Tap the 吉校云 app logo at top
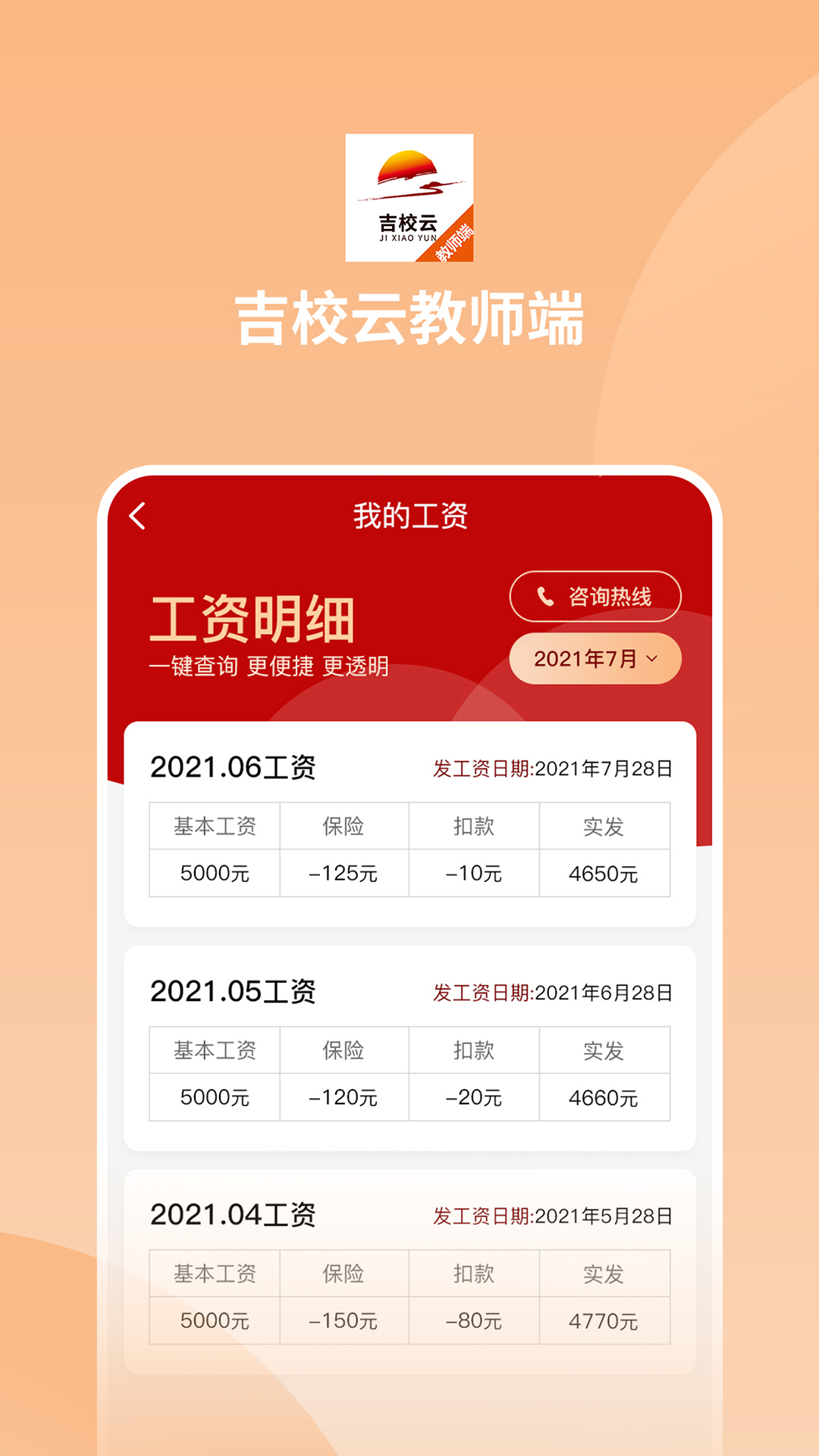The width and height of the screenshot is (819, 1456). tap(409, 196)
